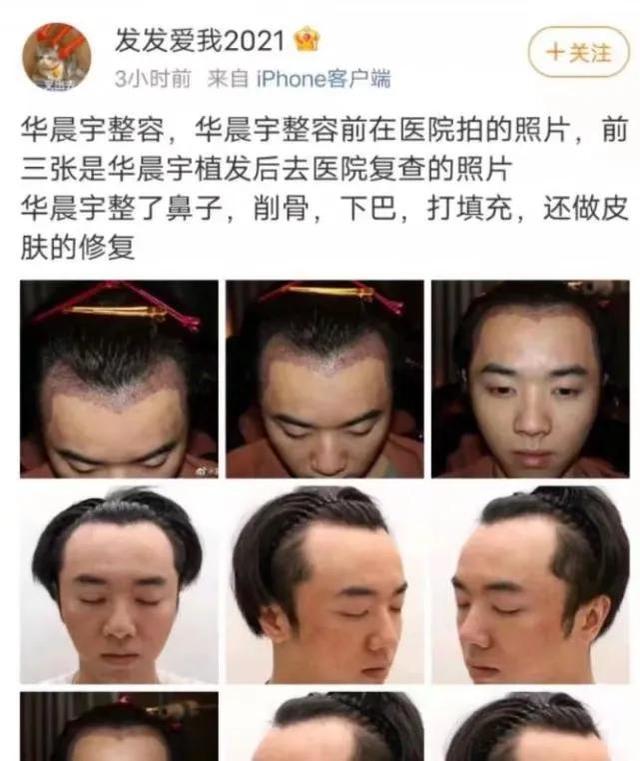Open the username 发发爱我2021
Image resolution: width=640 pixels, height=761 pixels.
(199, 42)
